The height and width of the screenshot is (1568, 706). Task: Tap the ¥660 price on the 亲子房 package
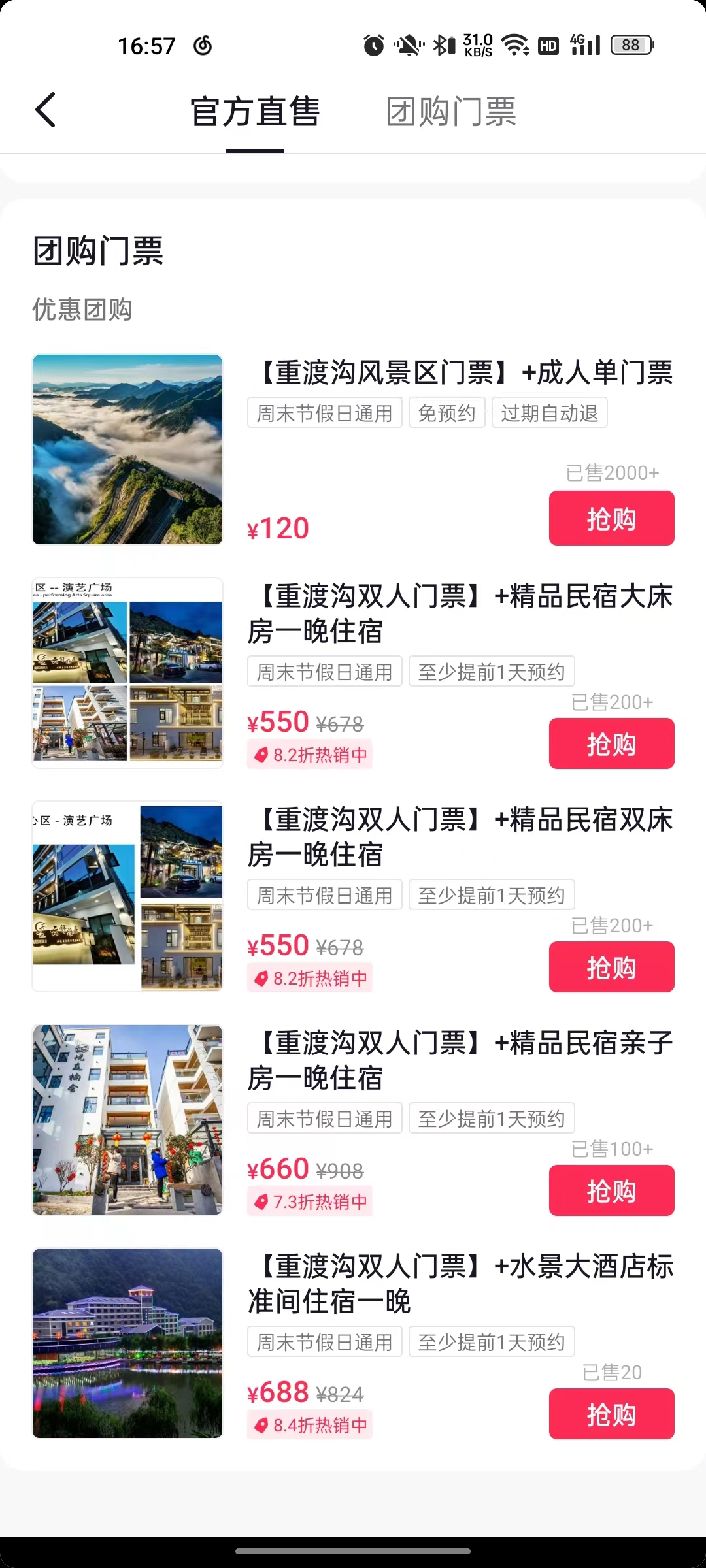coord(277,1169)
